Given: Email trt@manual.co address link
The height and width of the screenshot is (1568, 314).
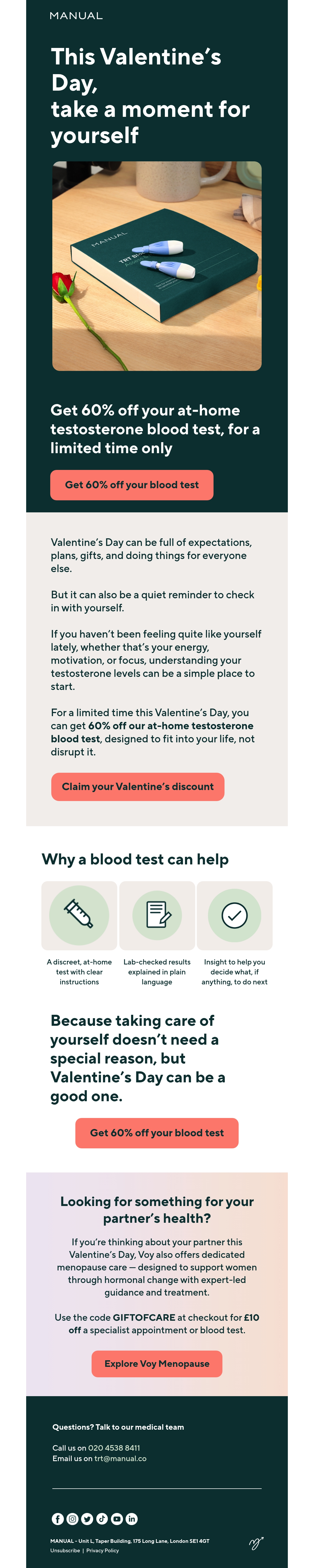Looking at the screenshot, I should (x=120, y=1459).
